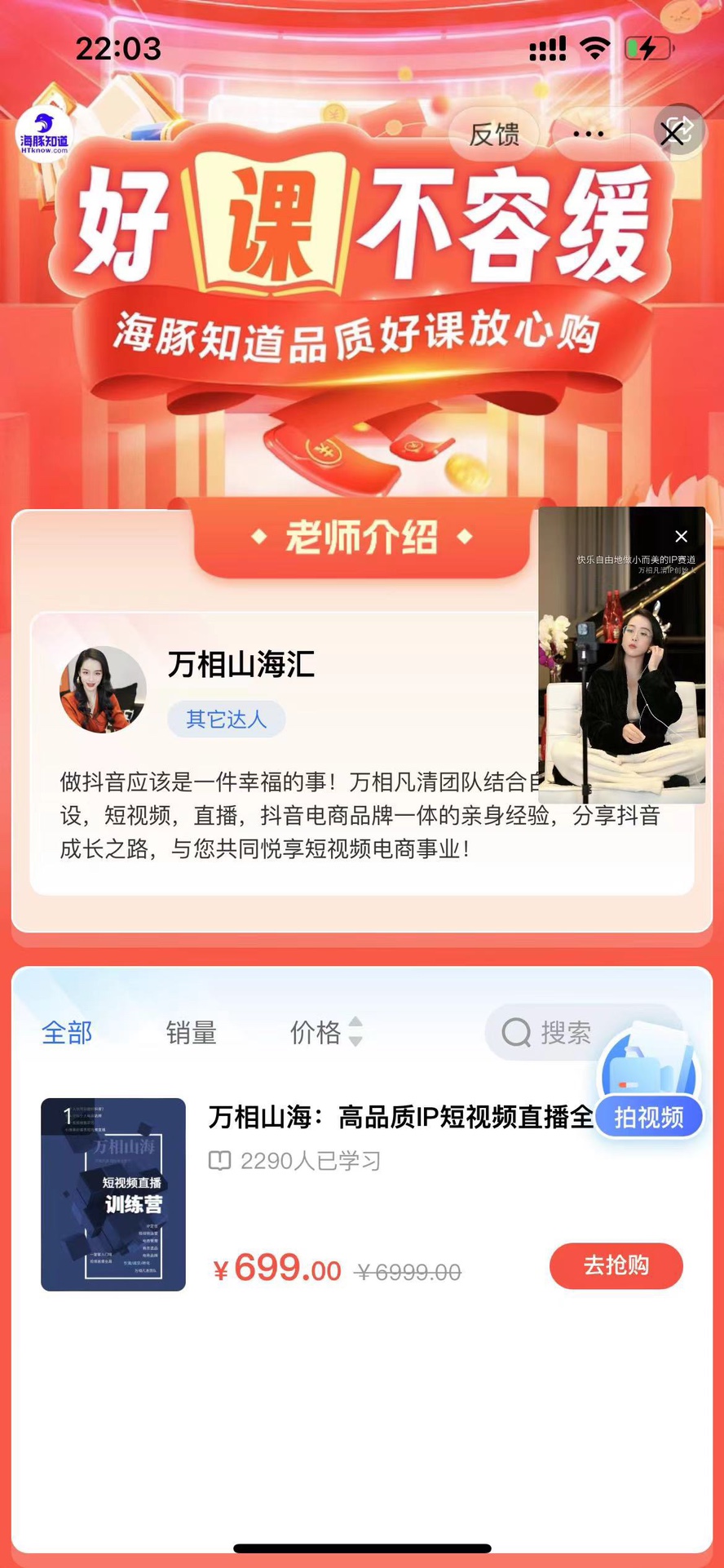Dismiss the floating teacher video overlay
Viewport: 724px width, 1568px height.
pos(682,536)
